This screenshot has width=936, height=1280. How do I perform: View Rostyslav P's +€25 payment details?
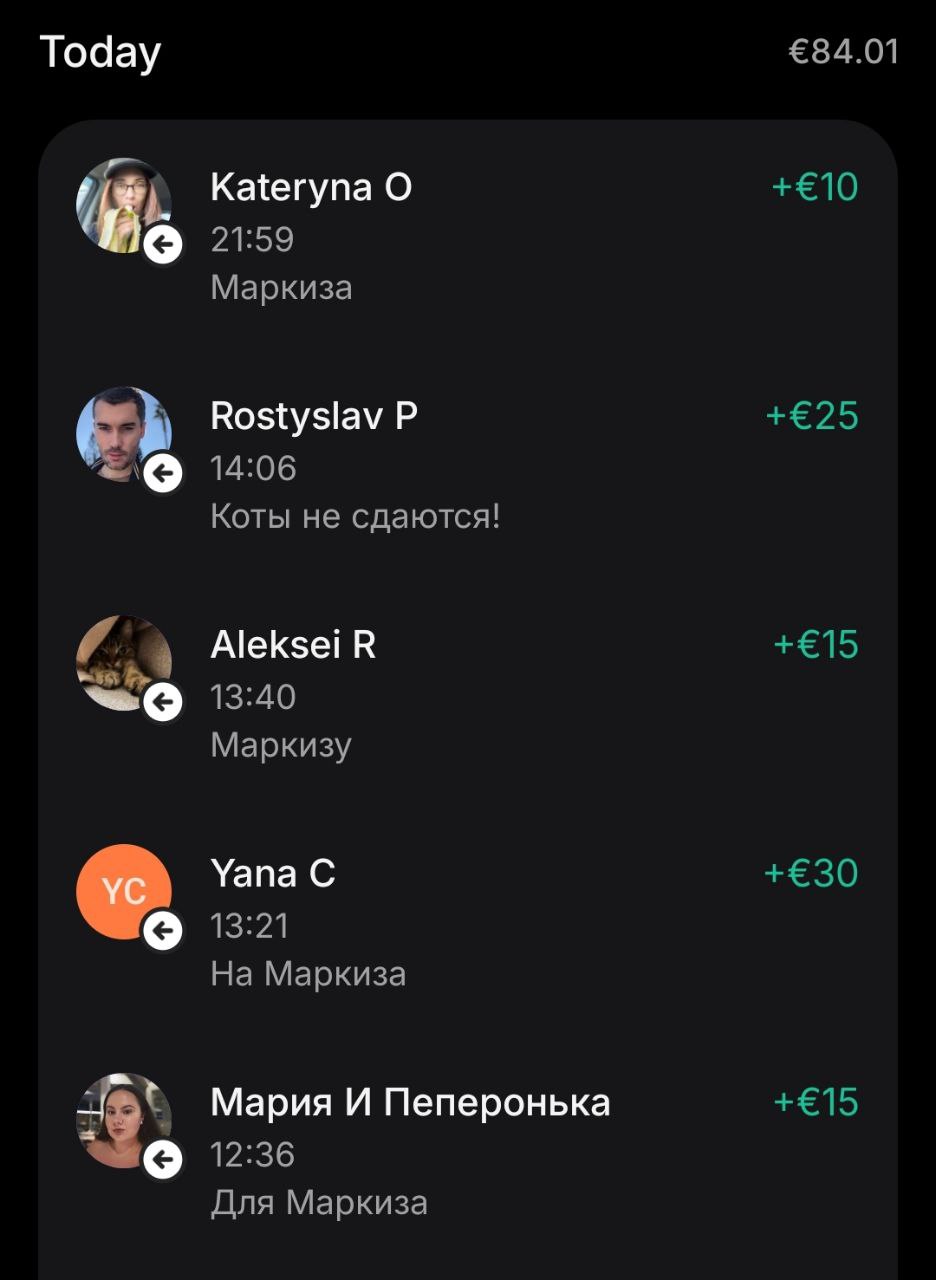(x=466, y=465)
